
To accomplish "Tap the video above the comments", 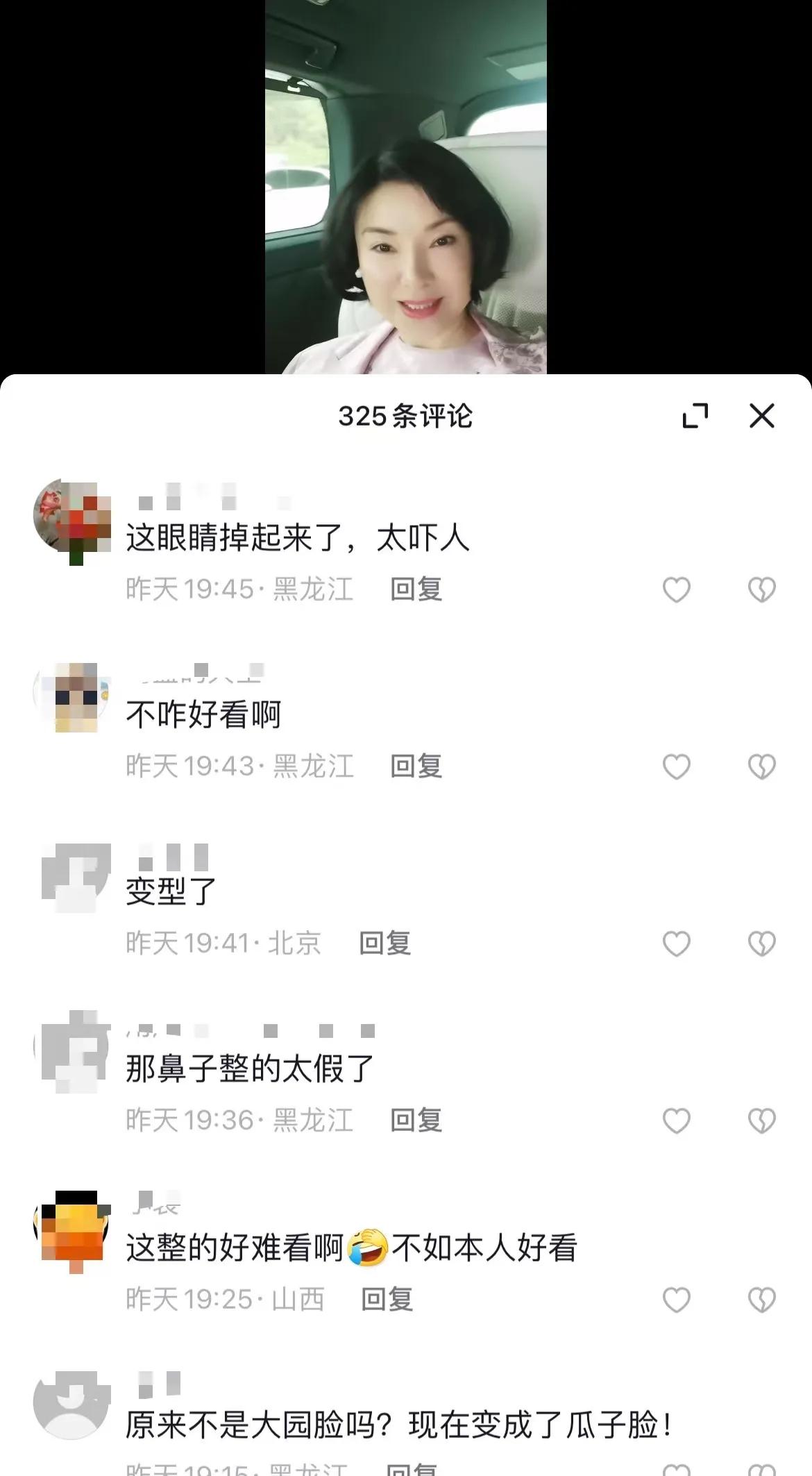I will click(x=405, y=187).
